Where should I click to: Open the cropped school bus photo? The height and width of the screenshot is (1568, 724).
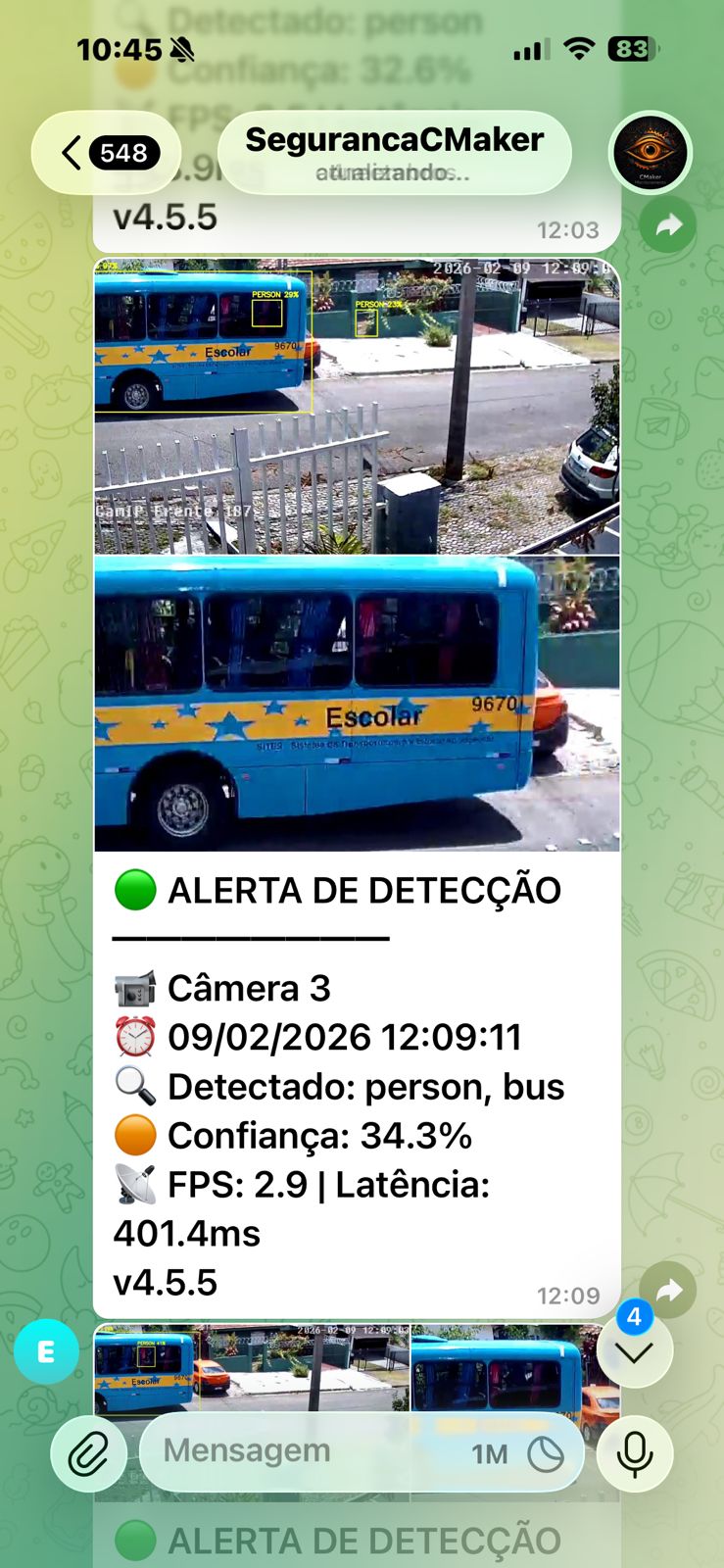[357, 703]
